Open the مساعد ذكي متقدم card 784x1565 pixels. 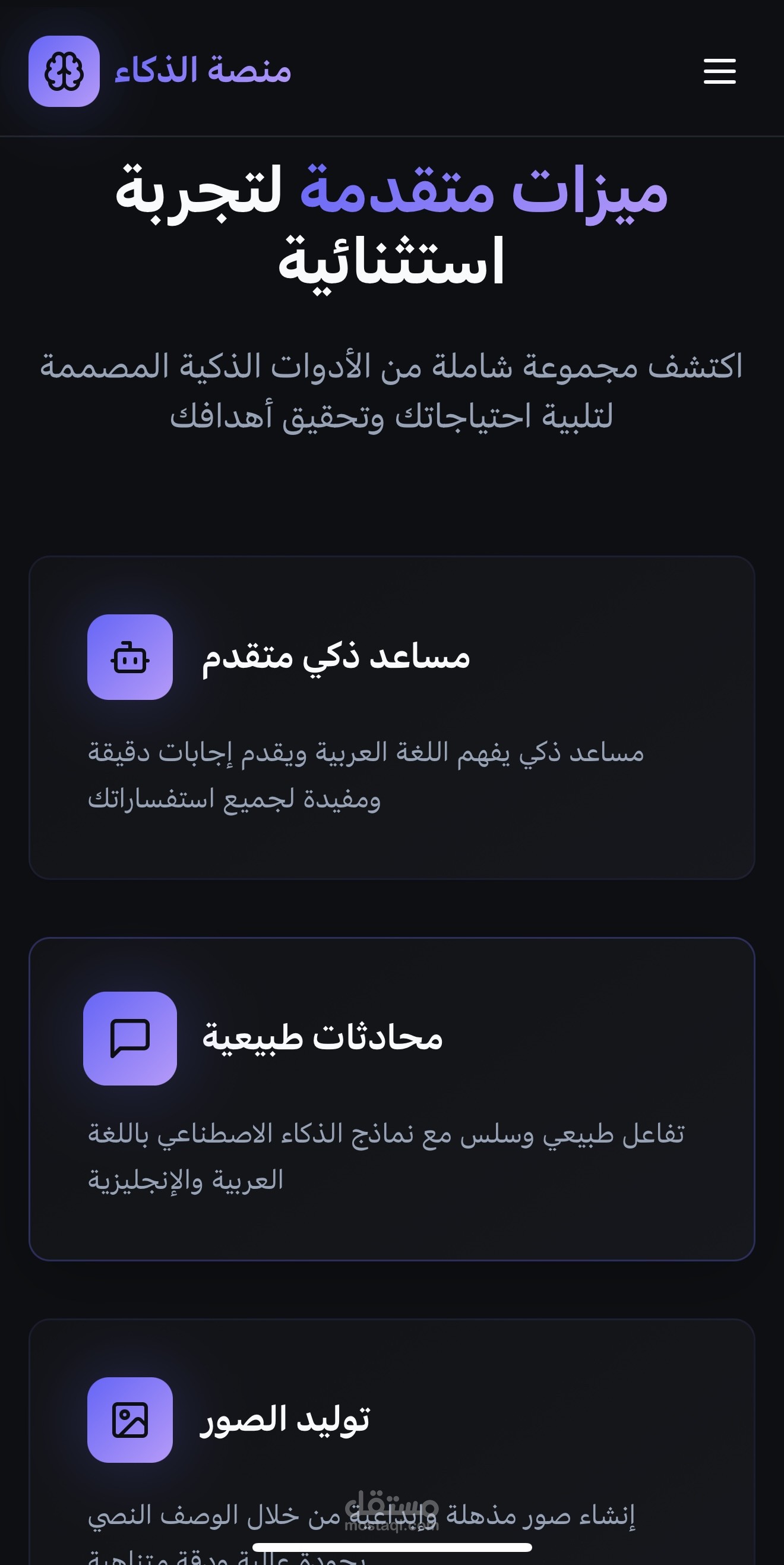(391, 718)
